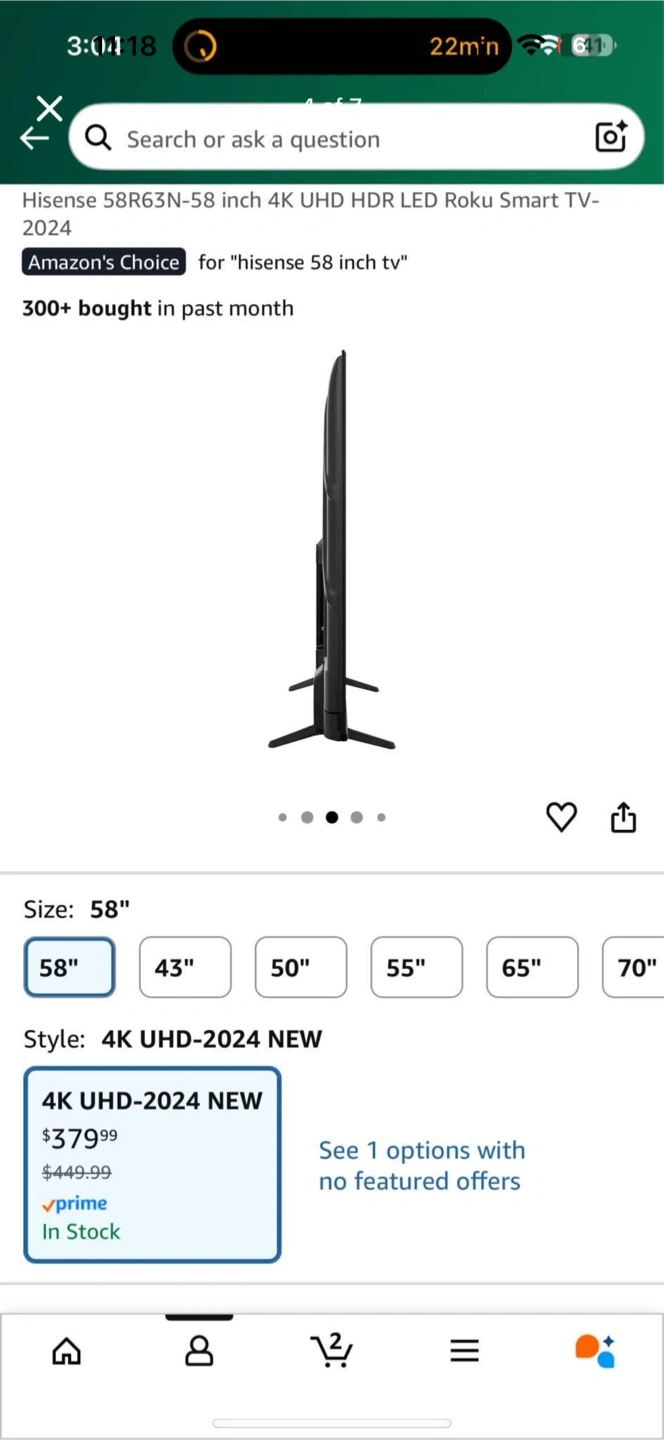This screenshot has height=1440, width=664.
Task: Pick the 55" size option
Action: click(x=416, y=967)
